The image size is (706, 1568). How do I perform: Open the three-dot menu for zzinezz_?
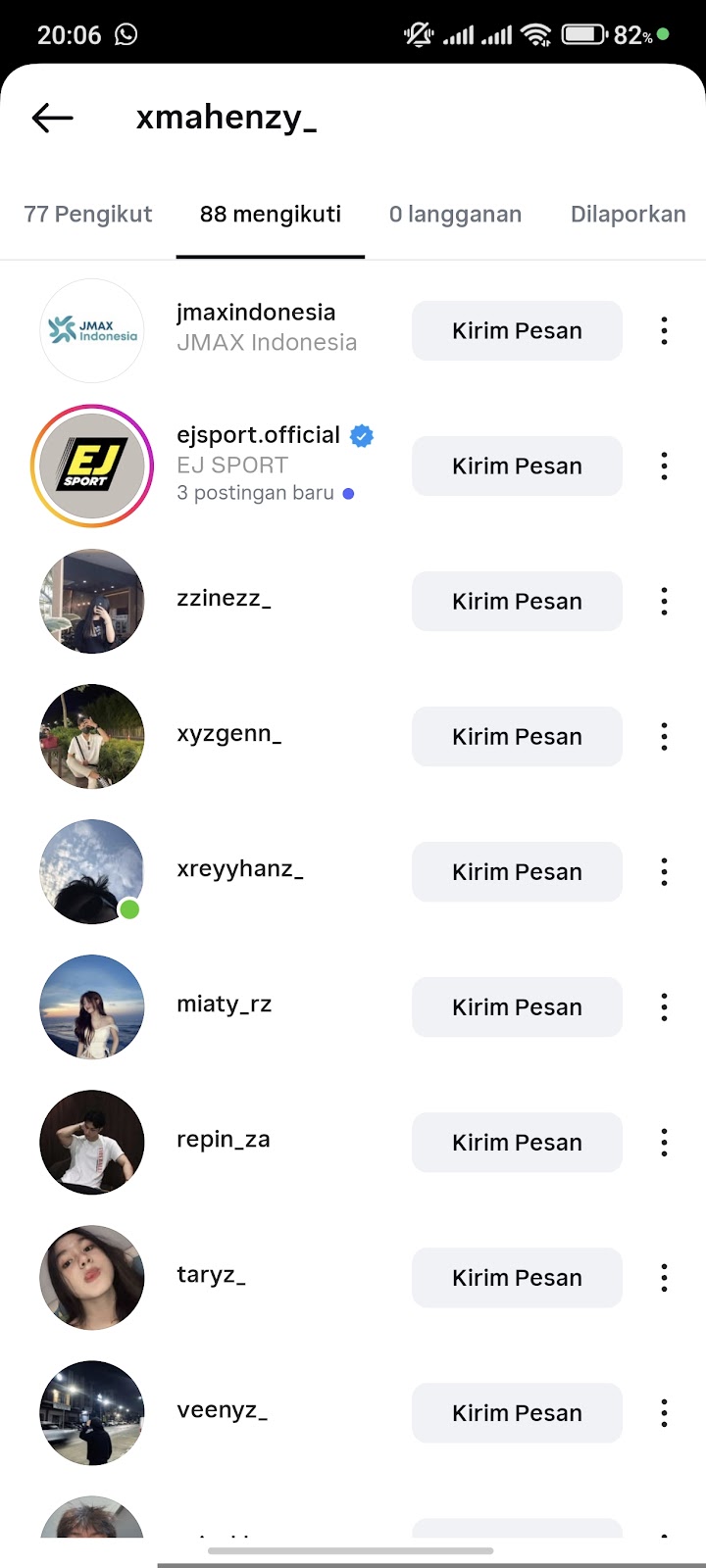[x=664, y=602]
